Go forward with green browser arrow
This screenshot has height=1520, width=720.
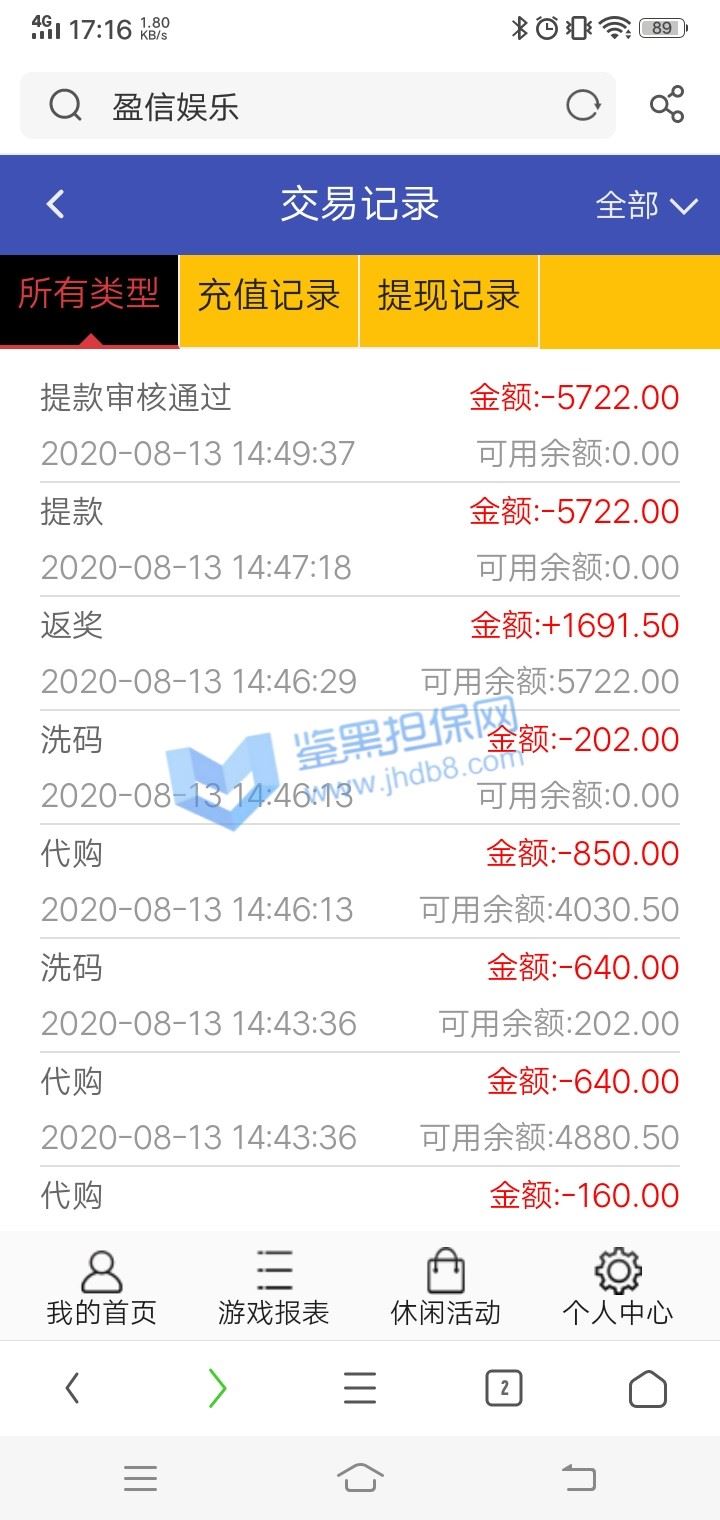pos(217,1388)
